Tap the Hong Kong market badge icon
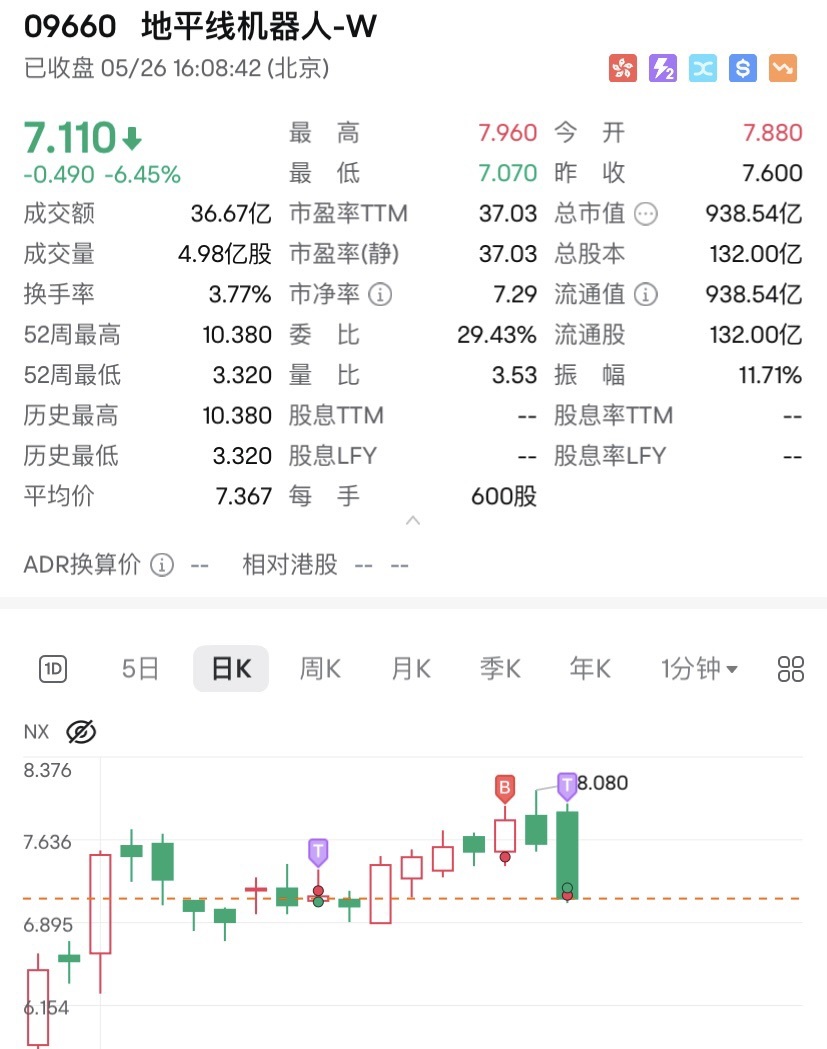 [623, 68]
